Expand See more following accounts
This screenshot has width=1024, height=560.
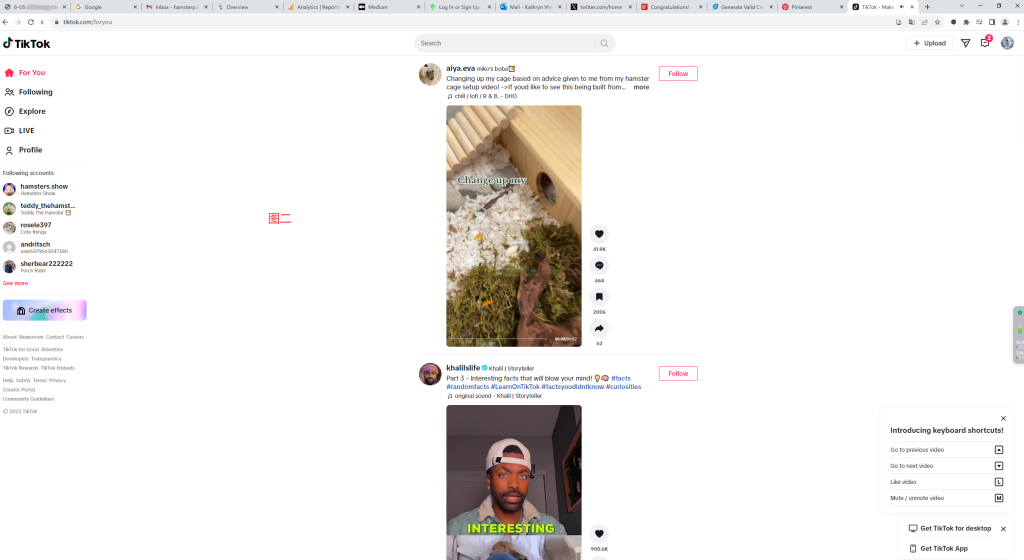(x=15, y=283)
